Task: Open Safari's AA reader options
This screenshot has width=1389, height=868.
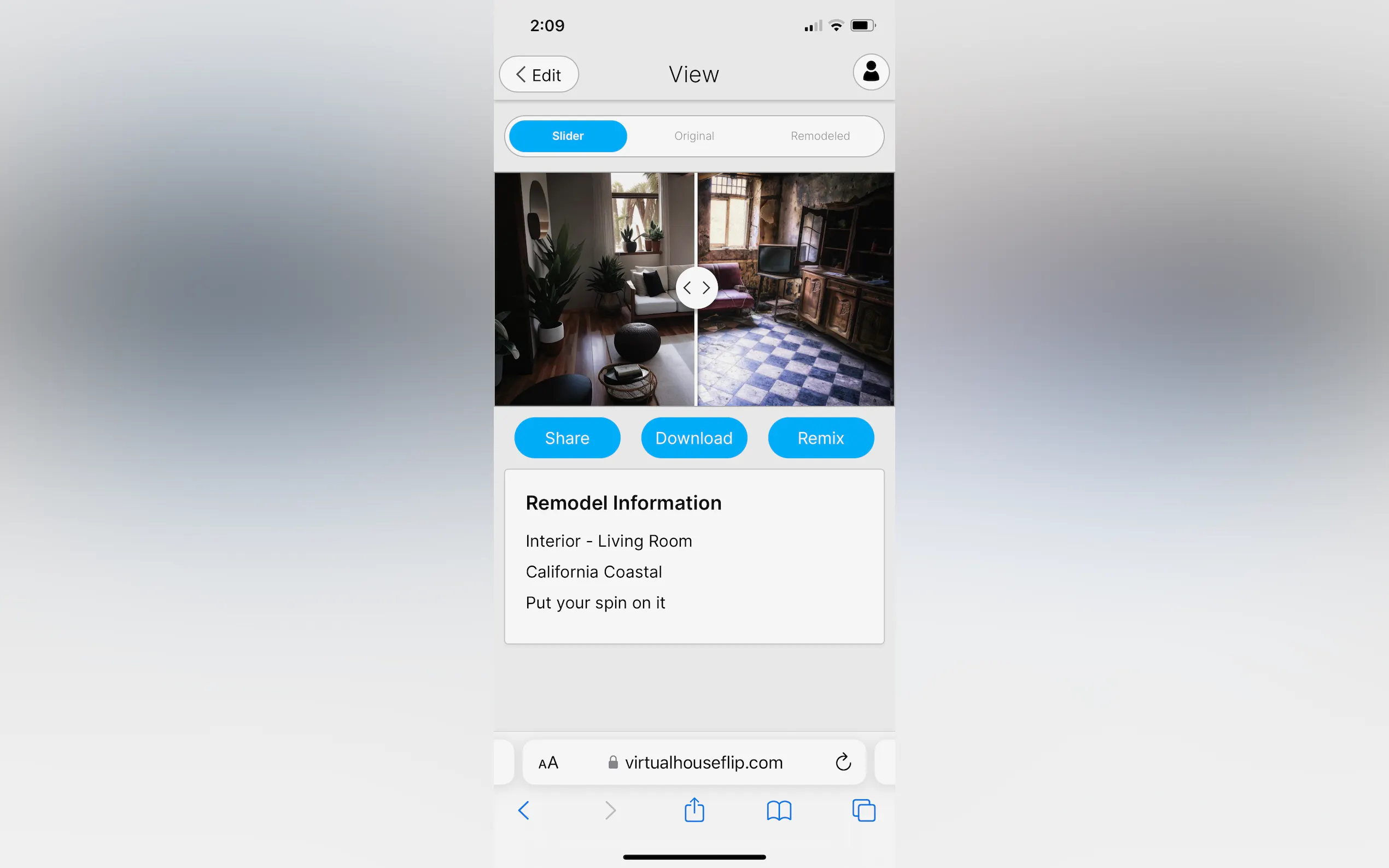Action: pos(548,763)
